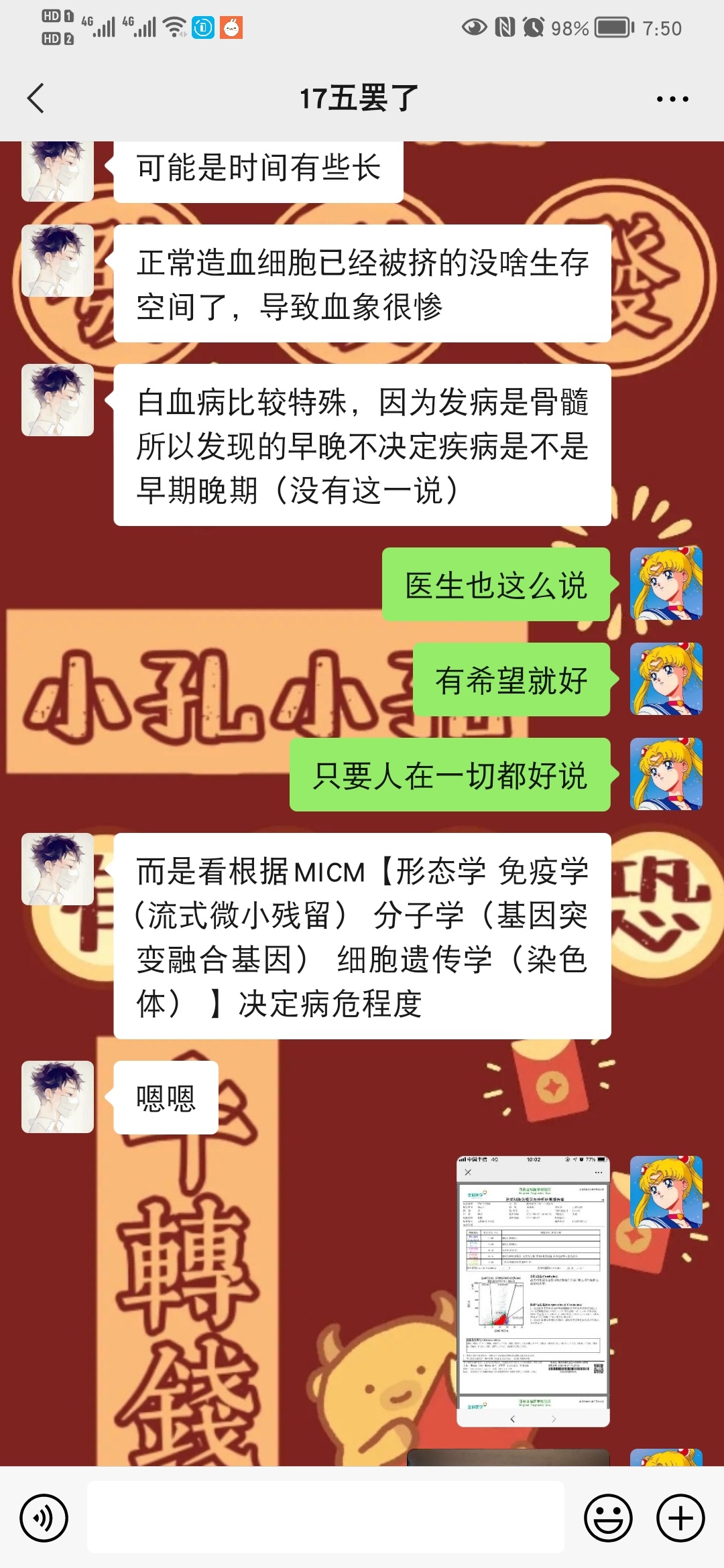Tap the message text field
Image resolution: width=724 pixels, height=1568 pixels.
pos(325,1518)
